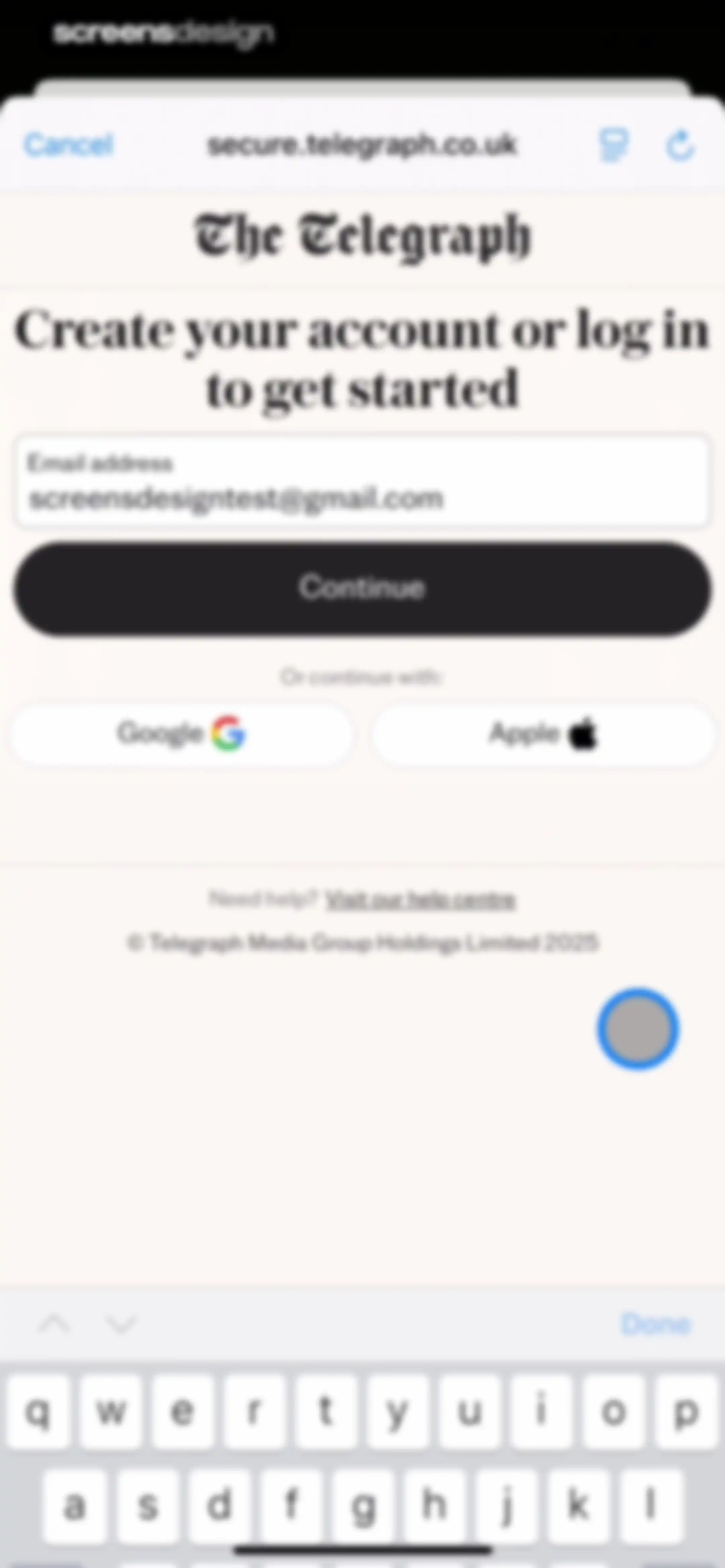Tap Cancel to close the browser sheet

click(68, 145)
